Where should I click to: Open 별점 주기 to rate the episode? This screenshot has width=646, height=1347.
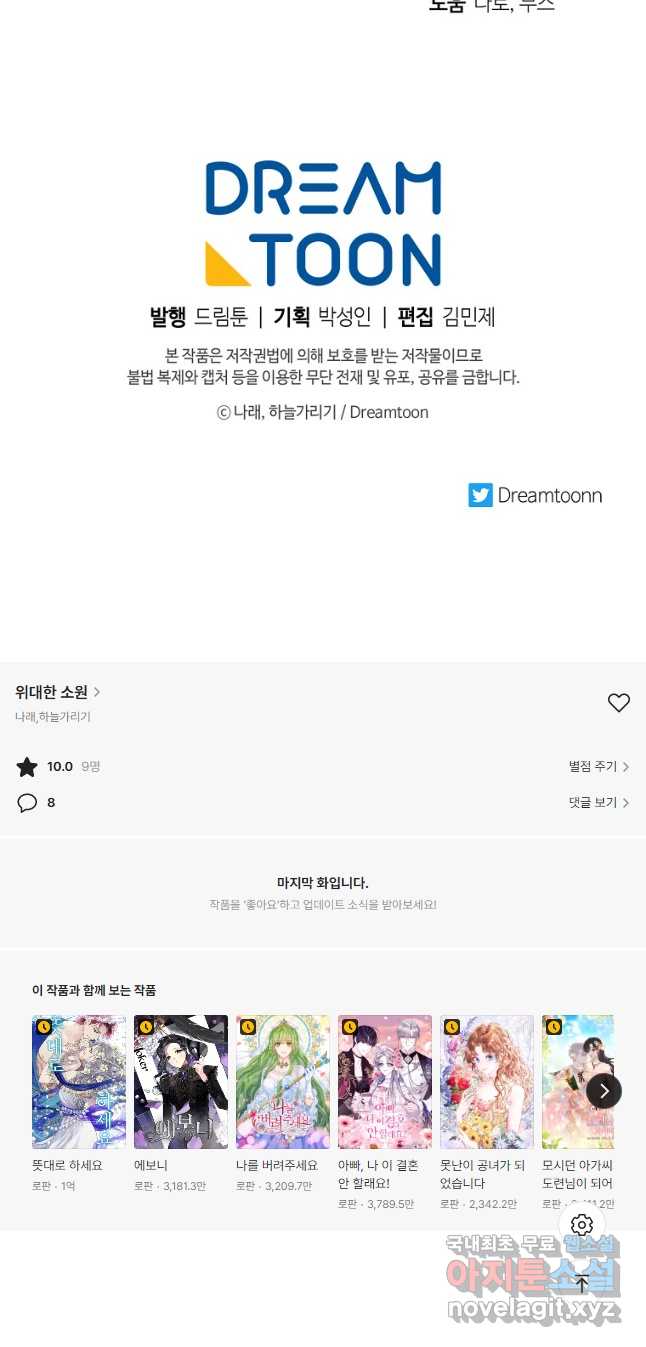coord(599,767)
